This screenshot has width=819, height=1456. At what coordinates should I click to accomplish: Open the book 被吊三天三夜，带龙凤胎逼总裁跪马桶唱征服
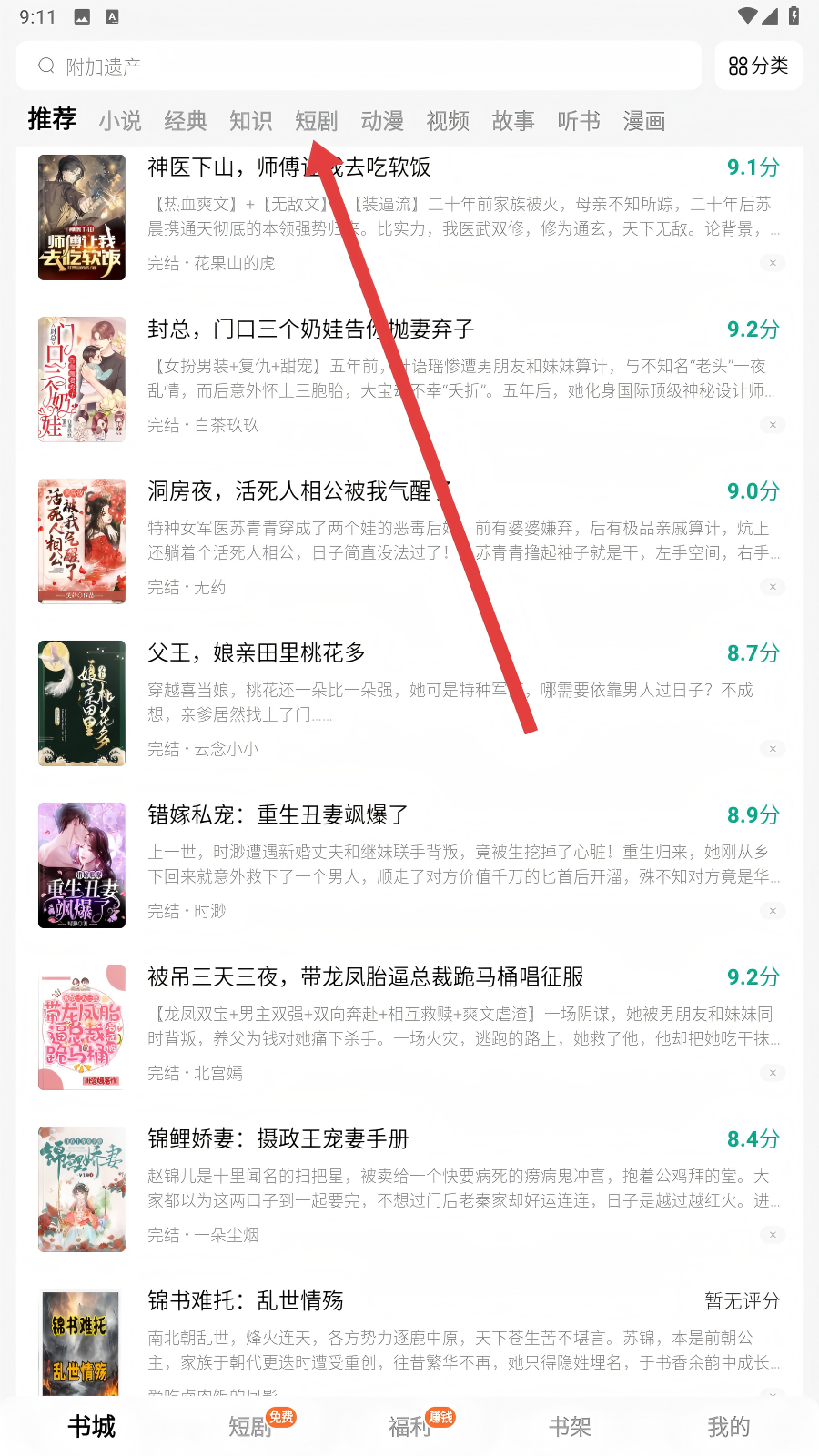[x=366, y=977]
